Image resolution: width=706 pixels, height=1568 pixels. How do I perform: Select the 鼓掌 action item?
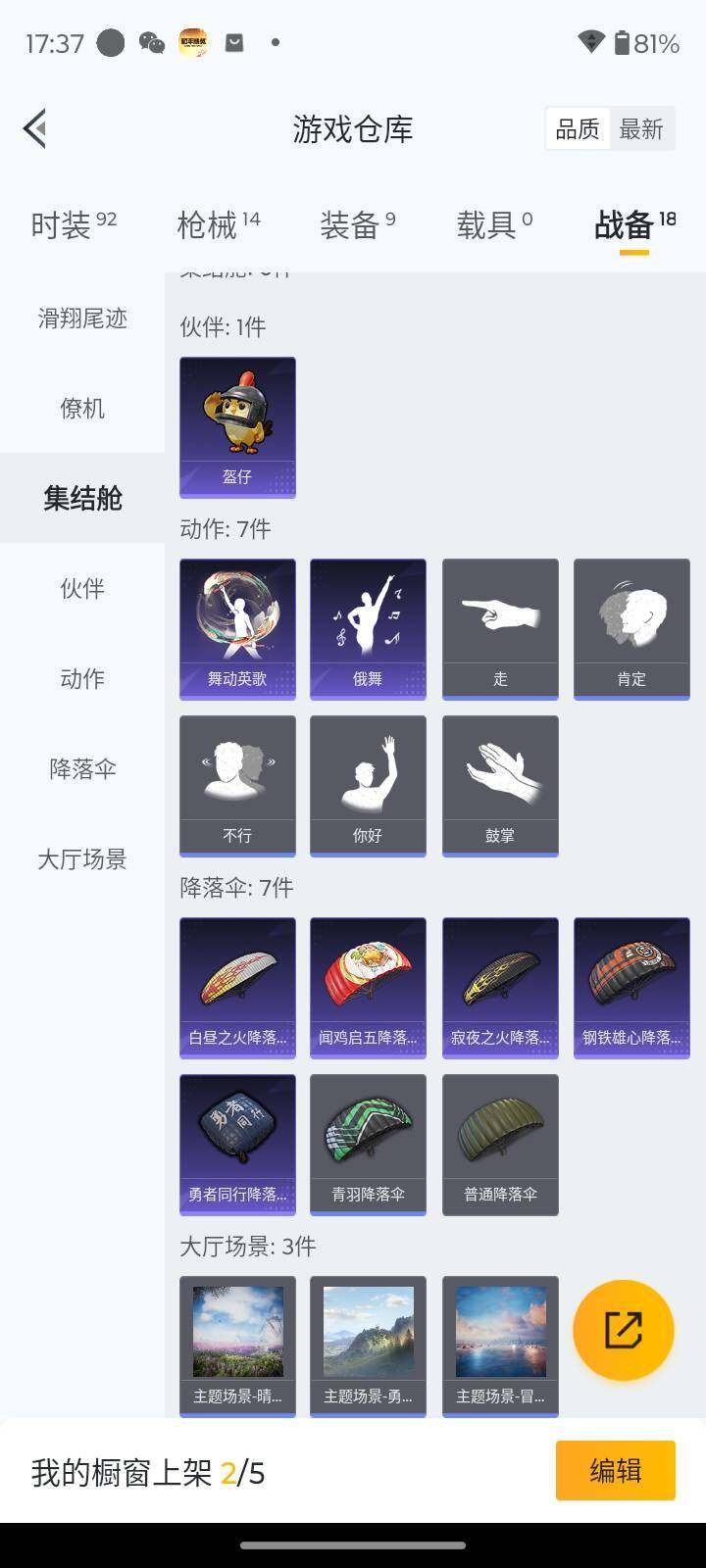click(500, 786)
